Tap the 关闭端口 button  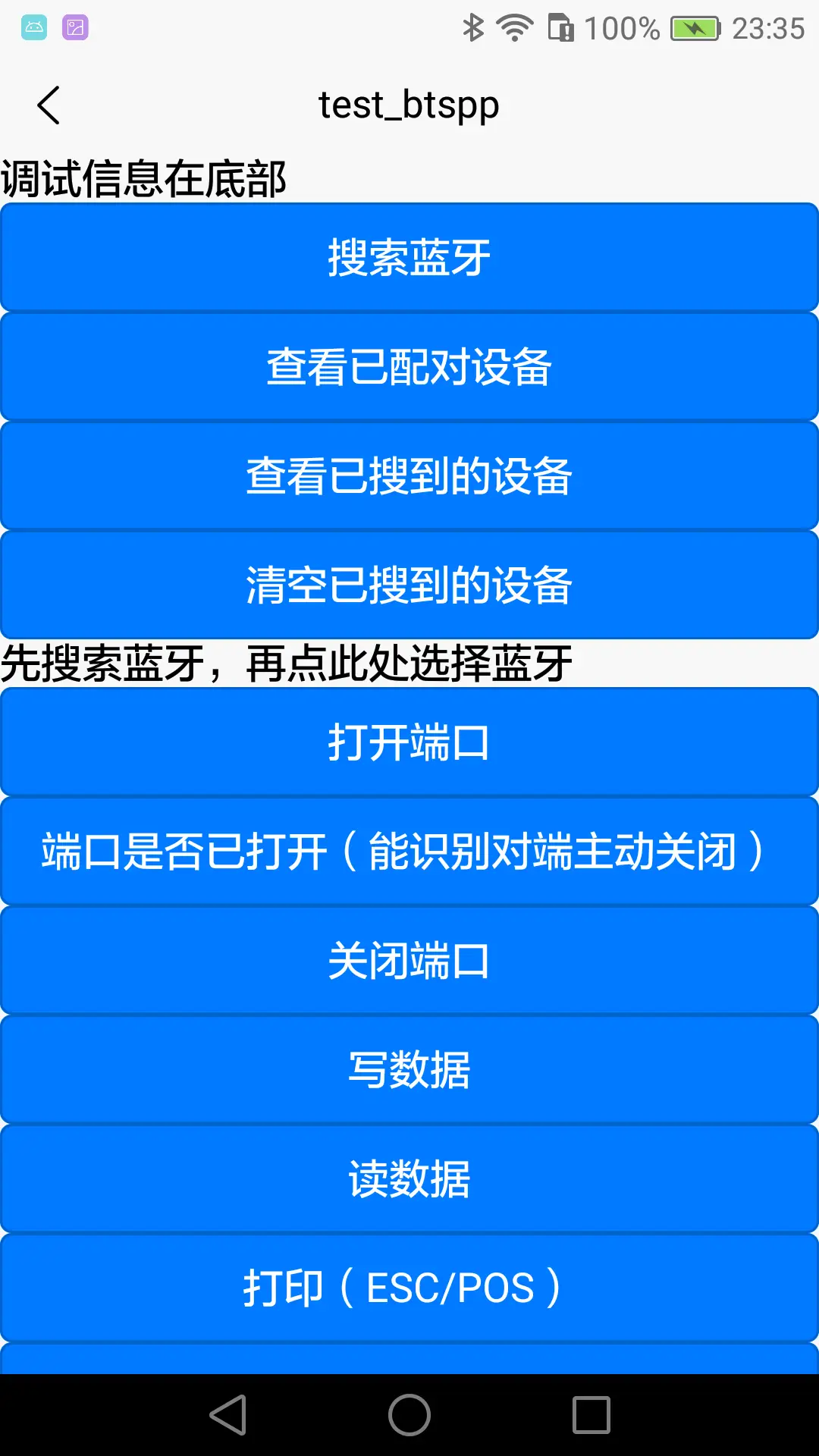pos(409,961)
